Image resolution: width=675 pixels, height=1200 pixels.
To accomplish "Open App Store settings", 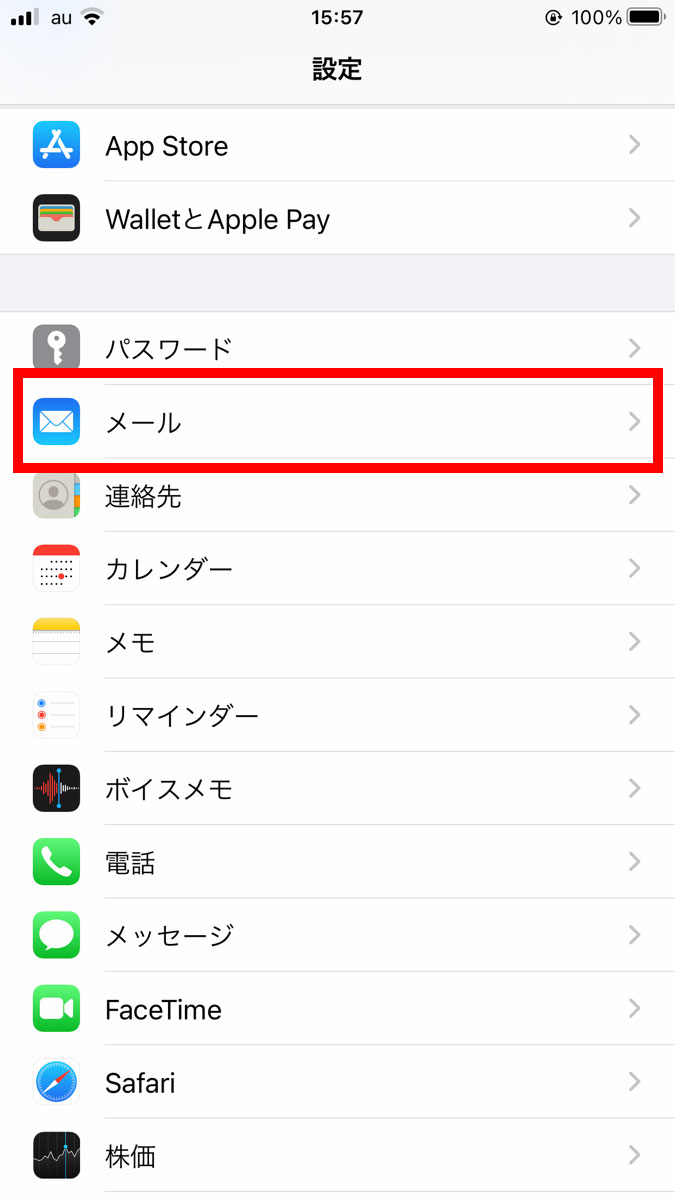I will tap(337, 145).
